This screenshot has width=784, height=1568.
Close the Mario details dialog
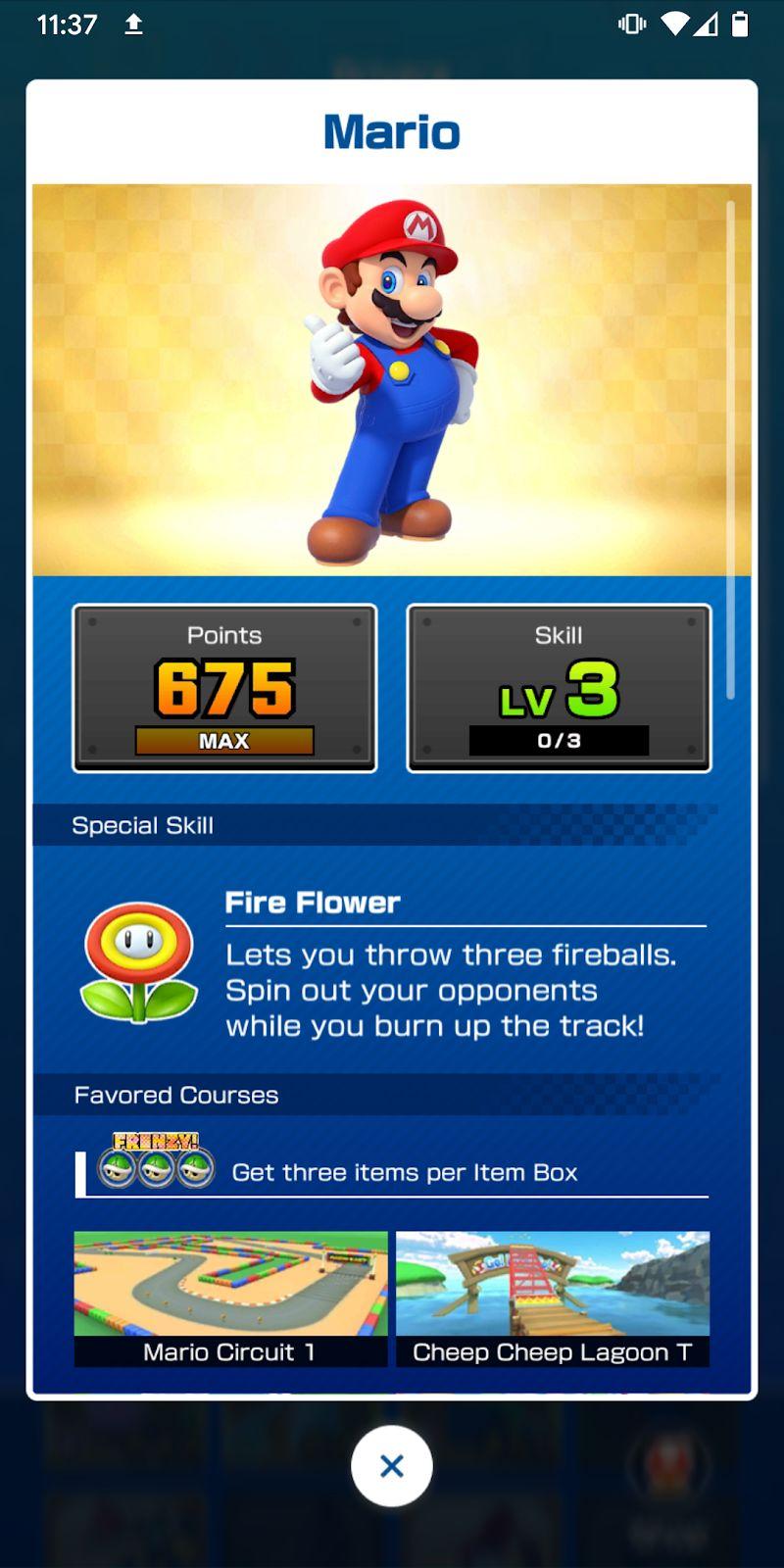(391, 1466)
